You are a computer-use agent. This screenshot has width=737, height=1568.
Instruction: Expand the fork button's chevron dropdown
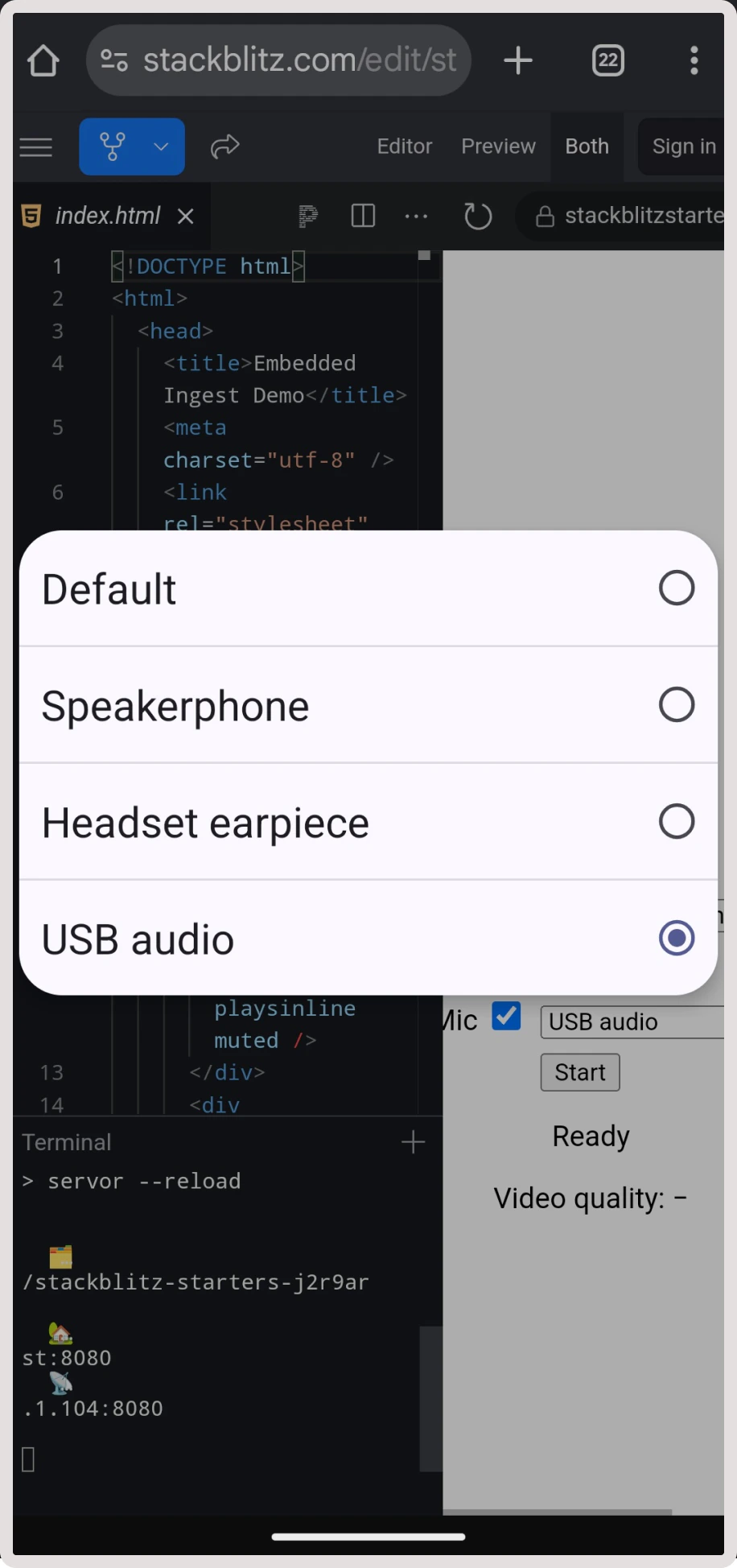160,146
